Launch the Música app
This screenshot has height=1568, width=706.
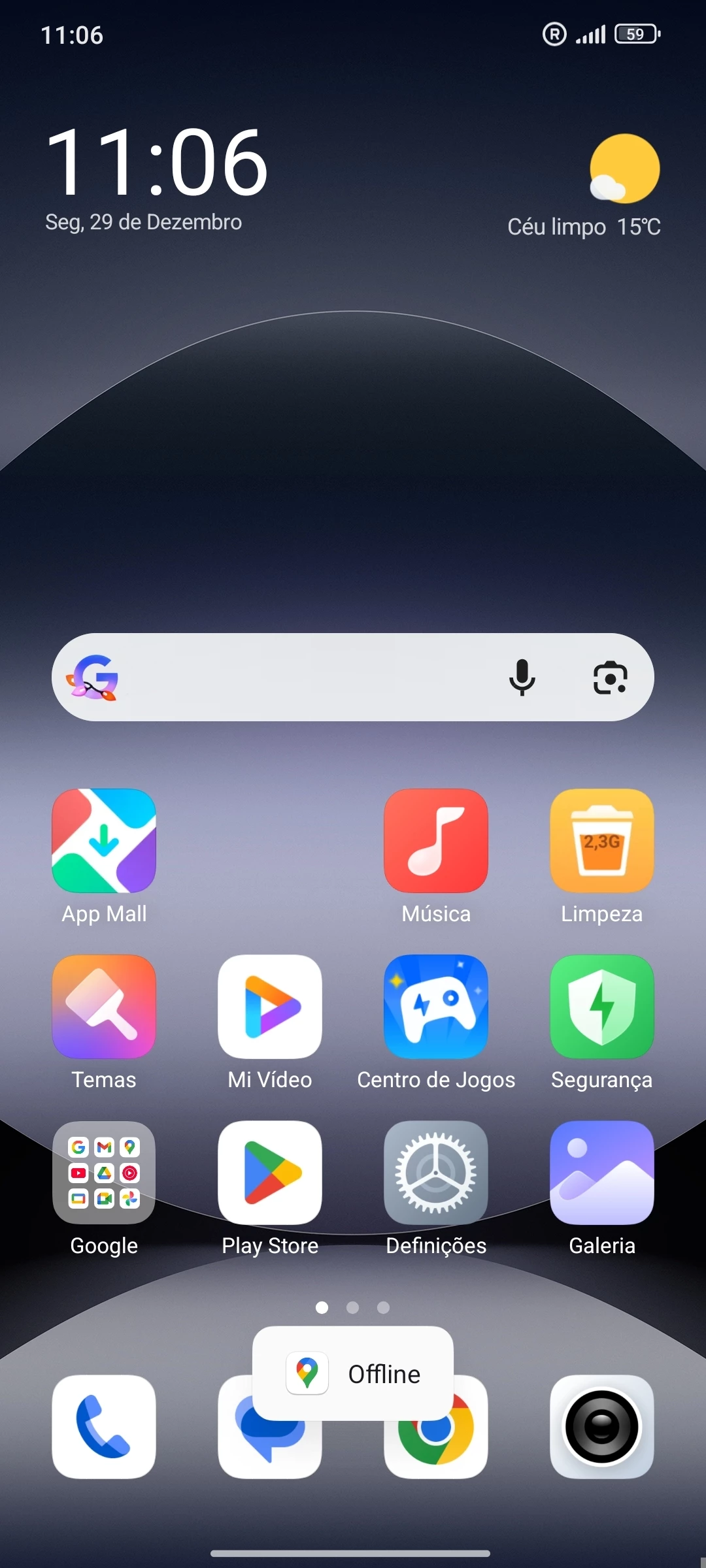click(x=436, y=841)
